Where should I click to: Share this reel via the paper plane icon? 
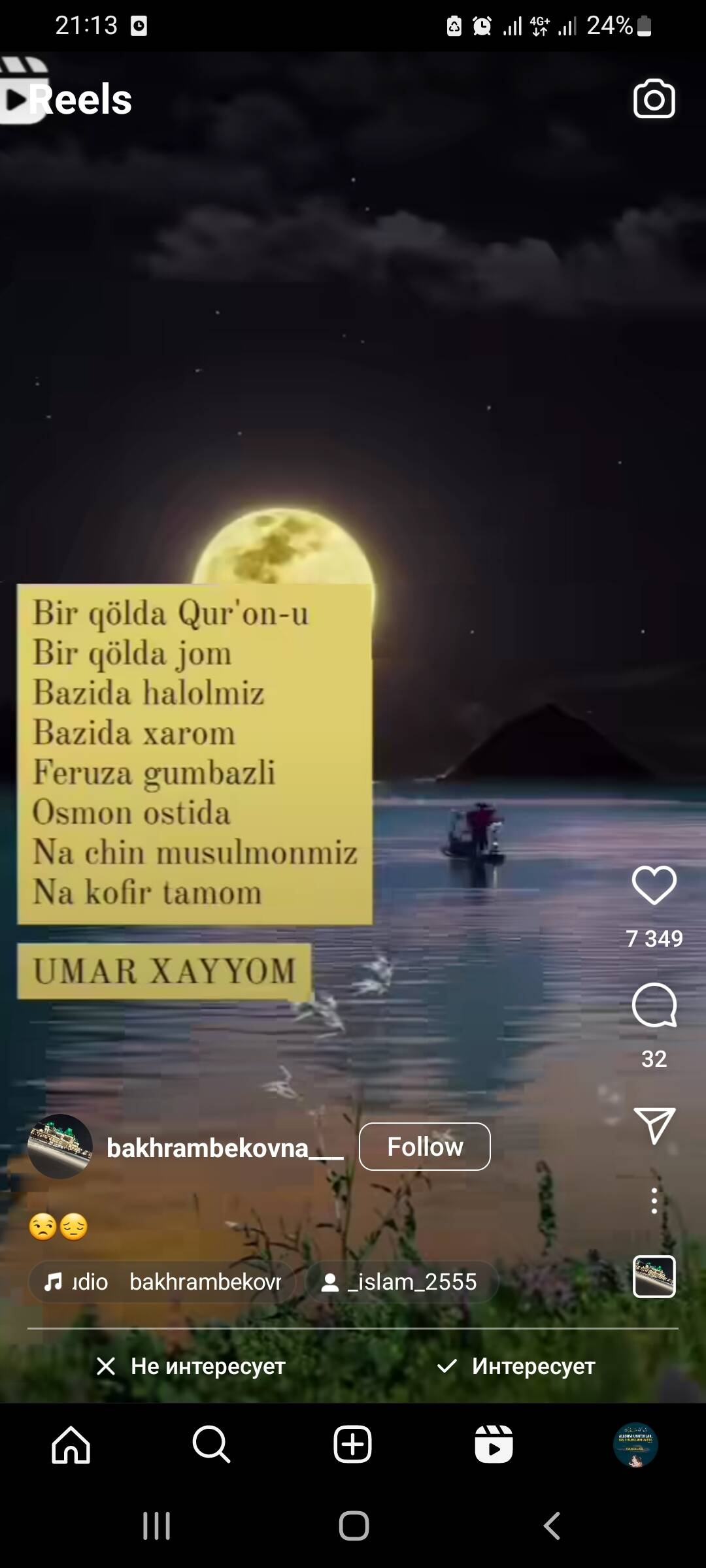pos(654,1125)
